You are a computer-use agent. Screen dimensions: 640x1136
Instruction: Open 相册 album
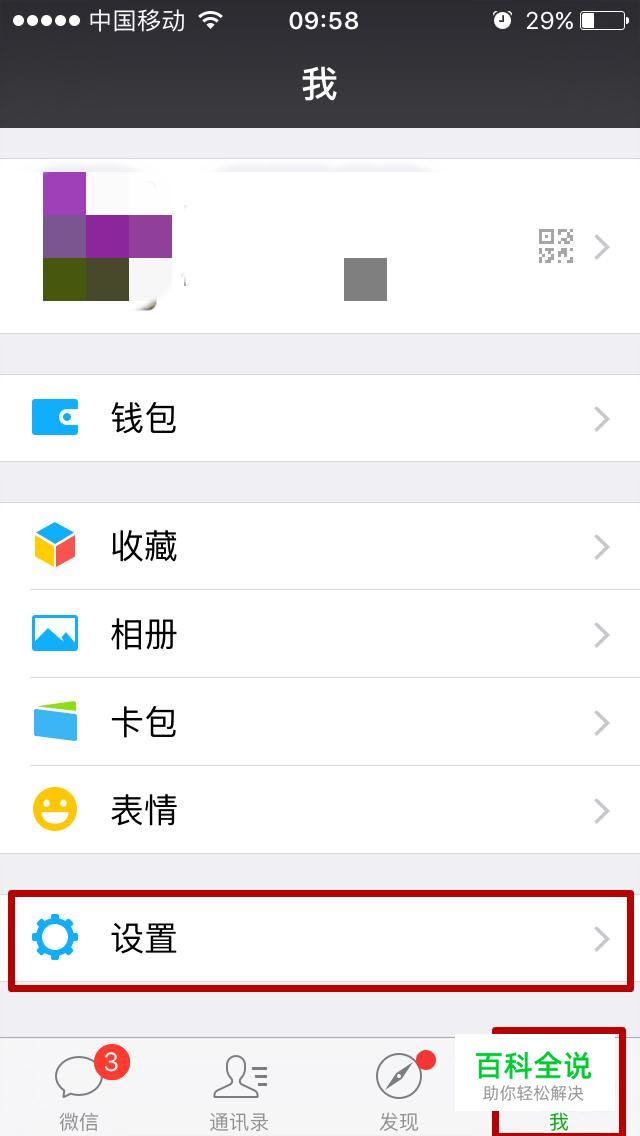click(x=320, y=634)
